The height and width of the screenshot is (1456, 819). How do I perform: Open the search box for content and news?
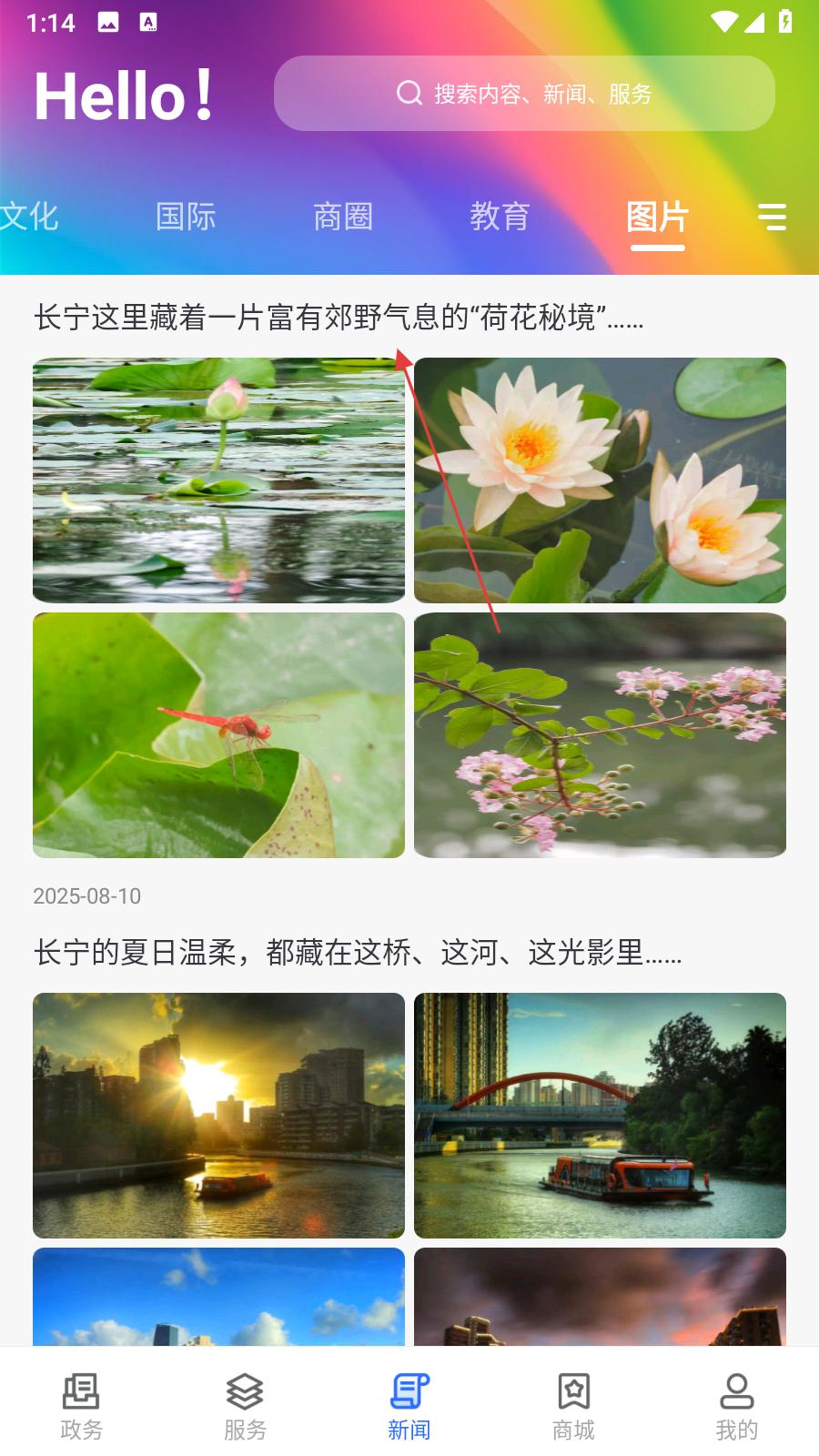click(524, 94)
